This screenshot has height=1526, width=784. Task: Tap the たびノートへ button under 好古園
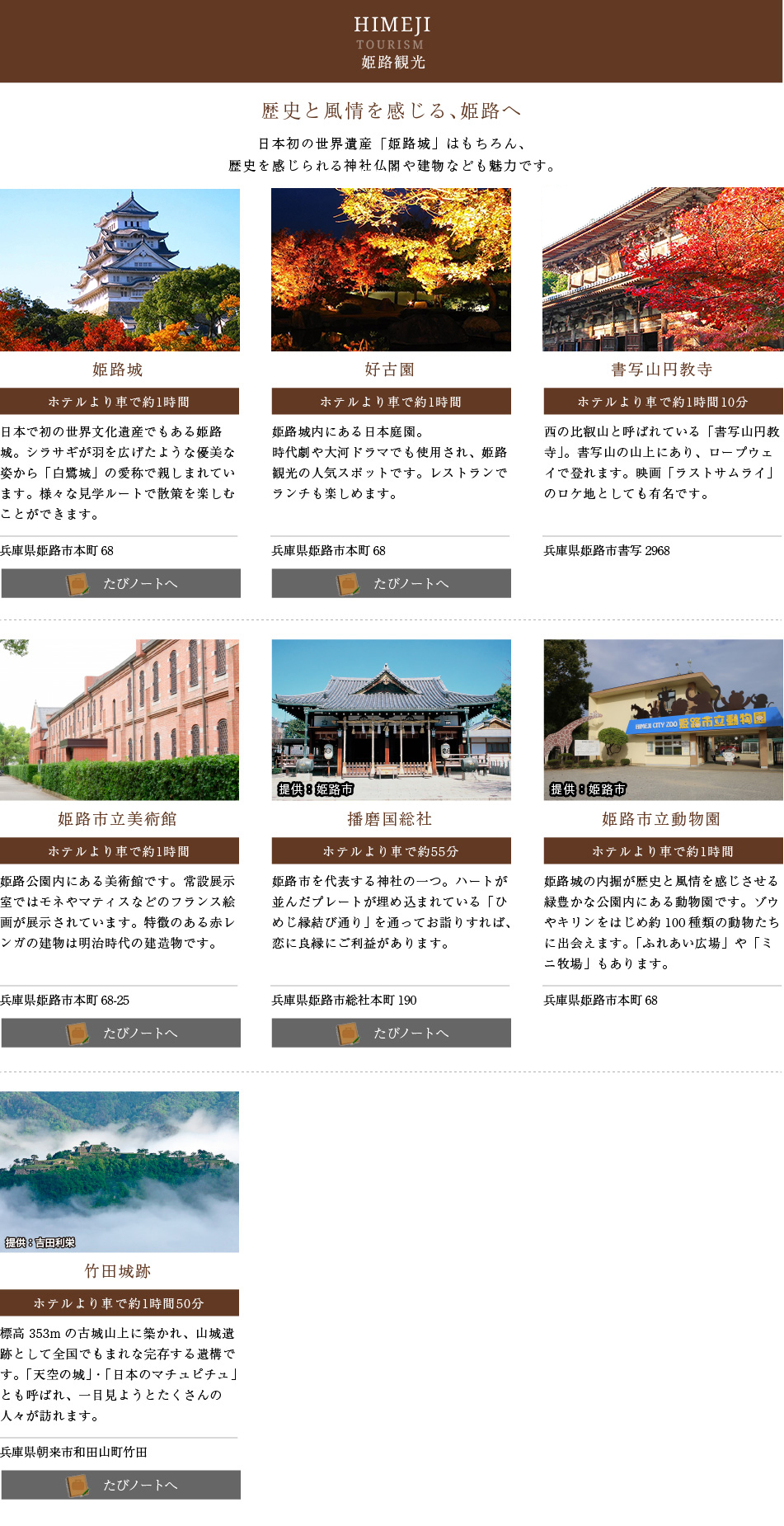point(392,583)
